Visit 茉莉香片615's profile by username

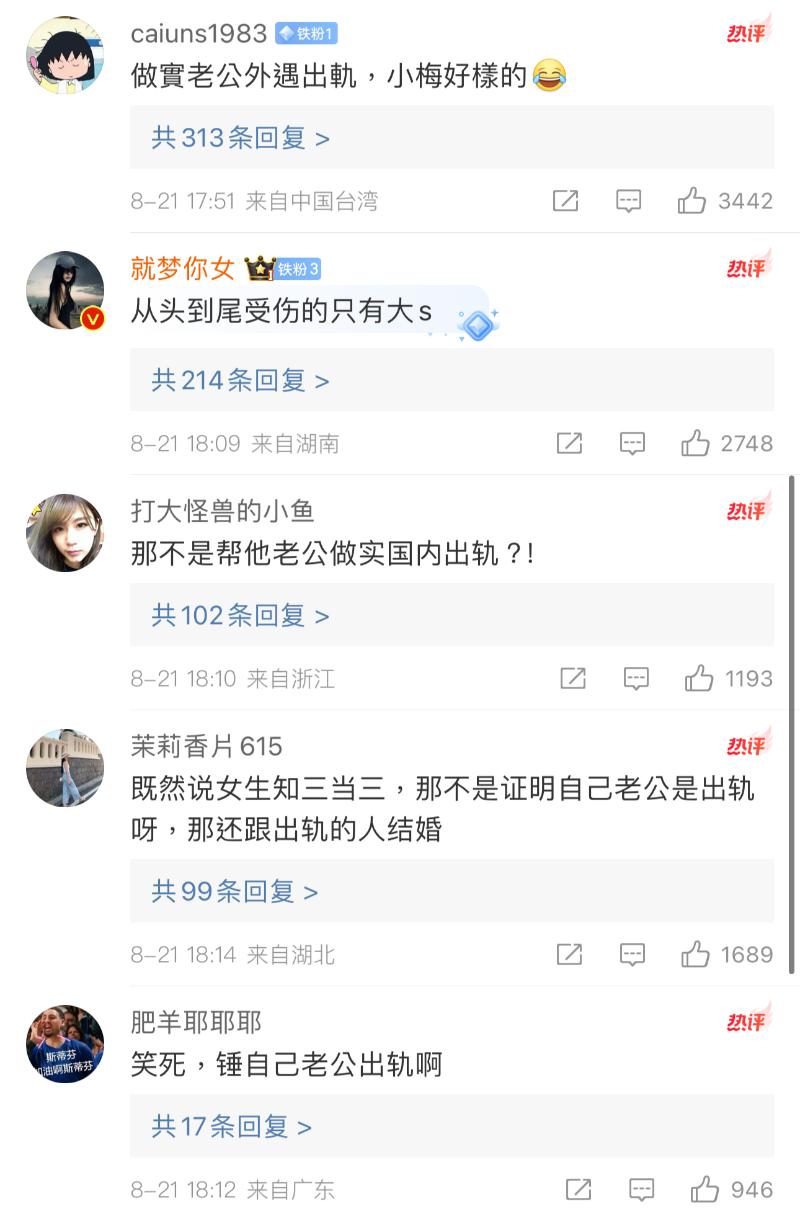[x=207, y=746]
